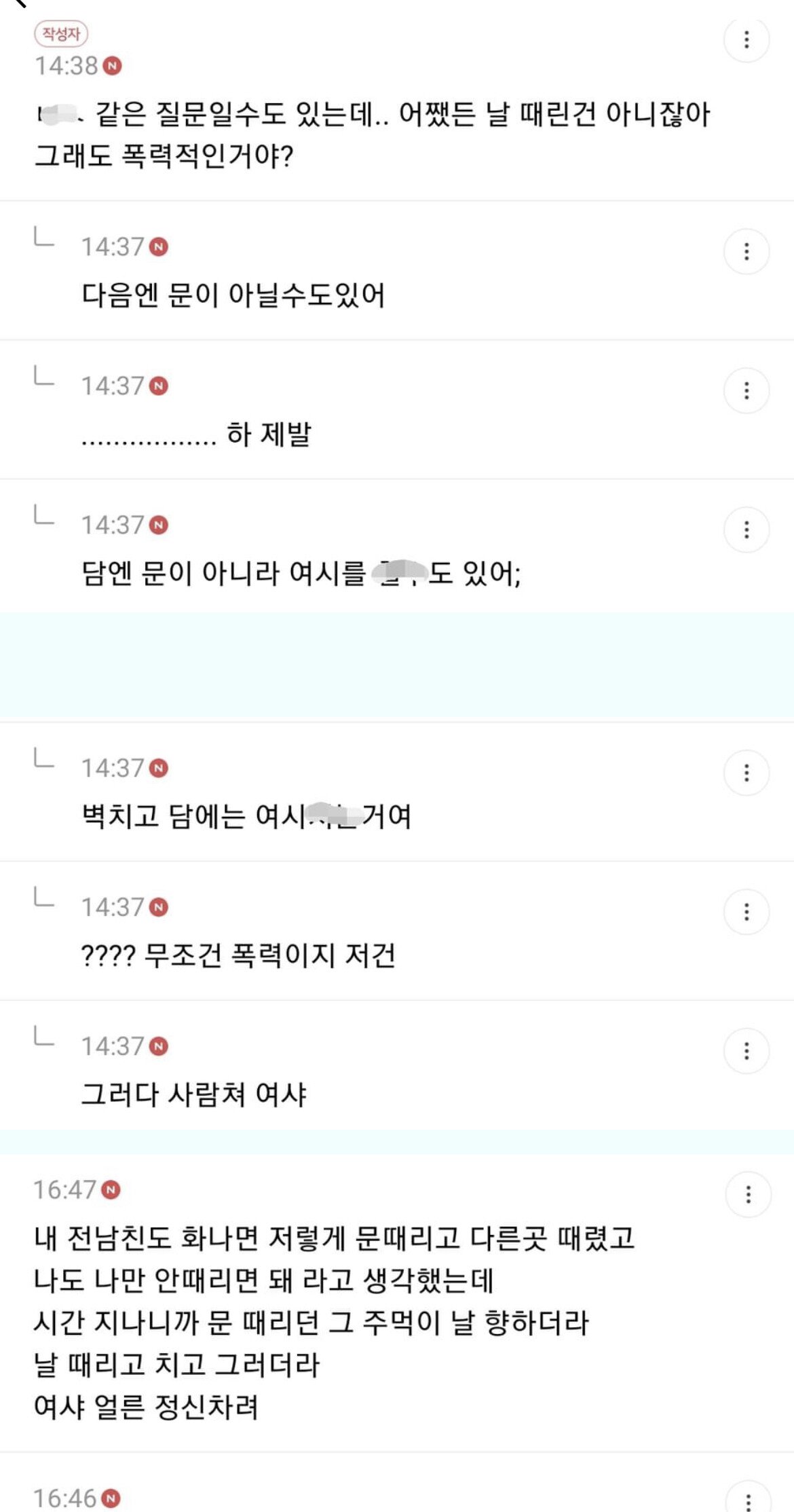The image size is (794, 1512).
Task: Tap more options on '담엔 문이 아니라' reply
Action: [746, 530]
